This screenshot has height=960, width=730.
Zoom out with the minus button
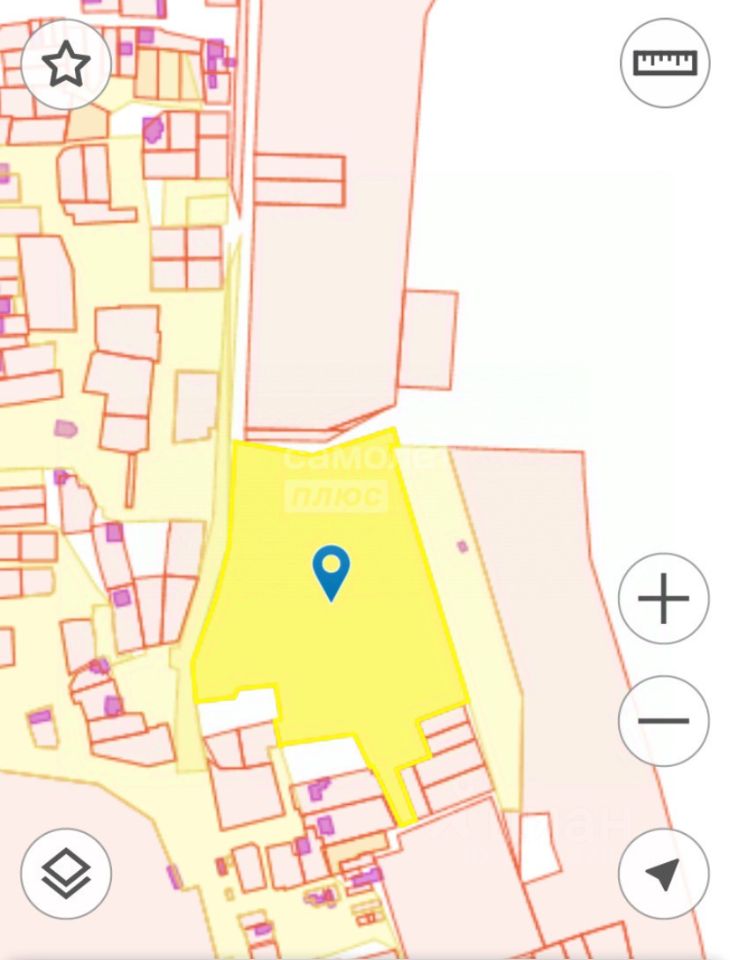click(x=664, y=720)
